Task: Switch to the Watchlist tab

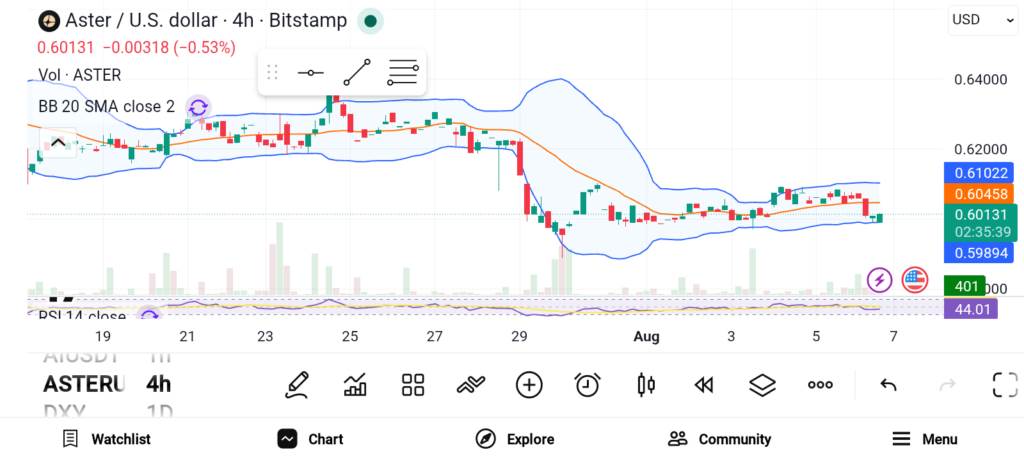Action: [106, 439]
